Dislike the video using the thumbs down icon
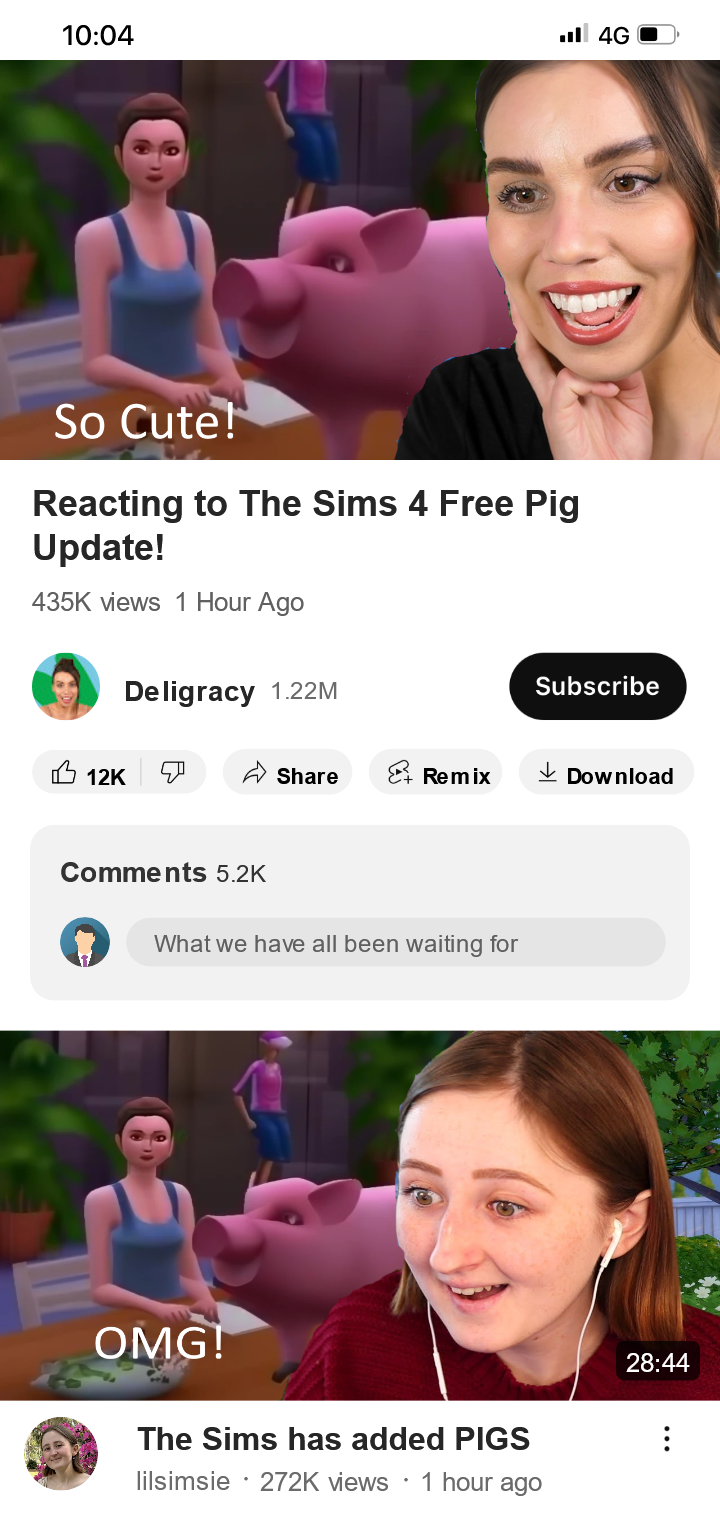 172,772
